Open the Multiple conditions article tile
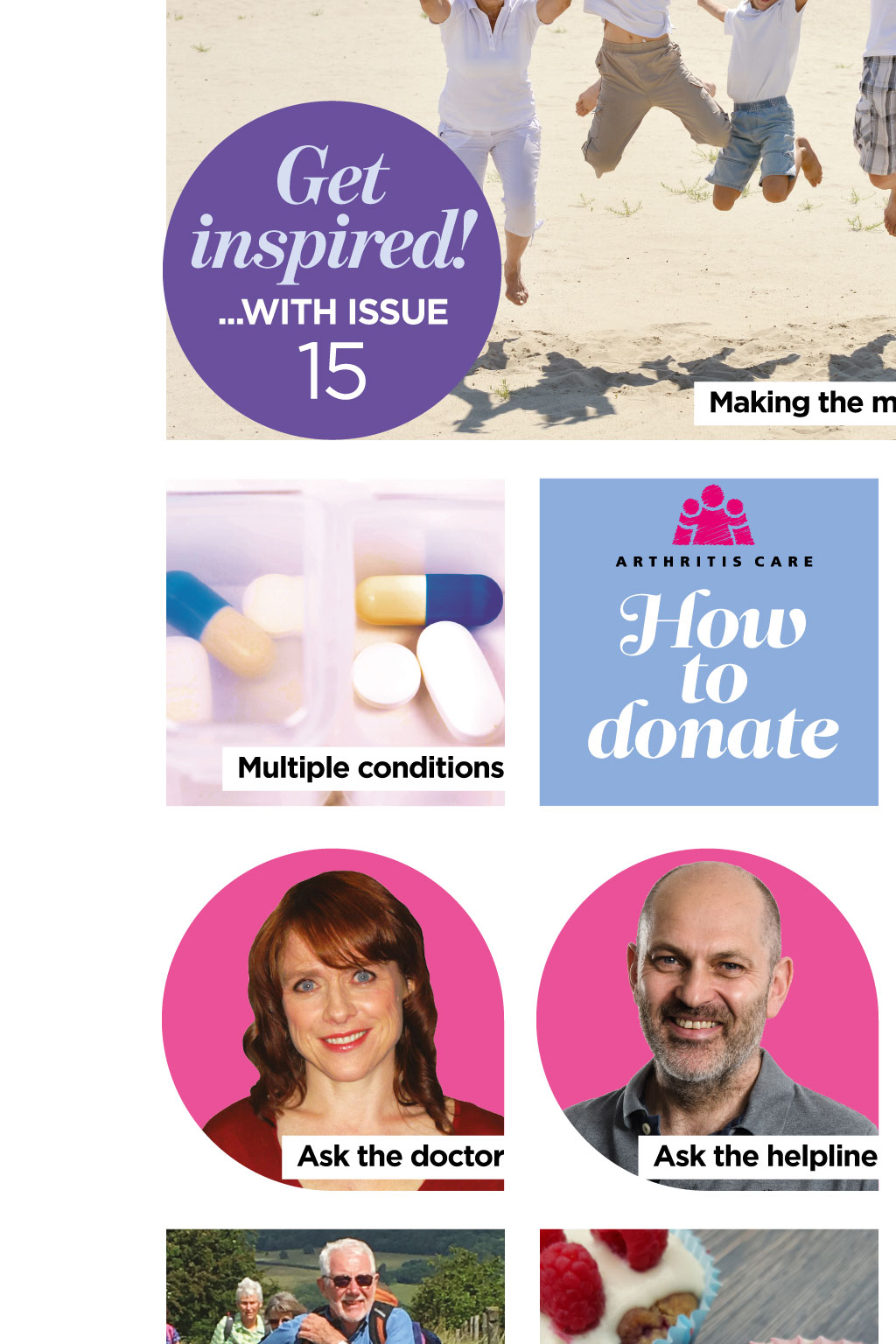Viewport: 896px width, 1344px height. tap(335, 642)
